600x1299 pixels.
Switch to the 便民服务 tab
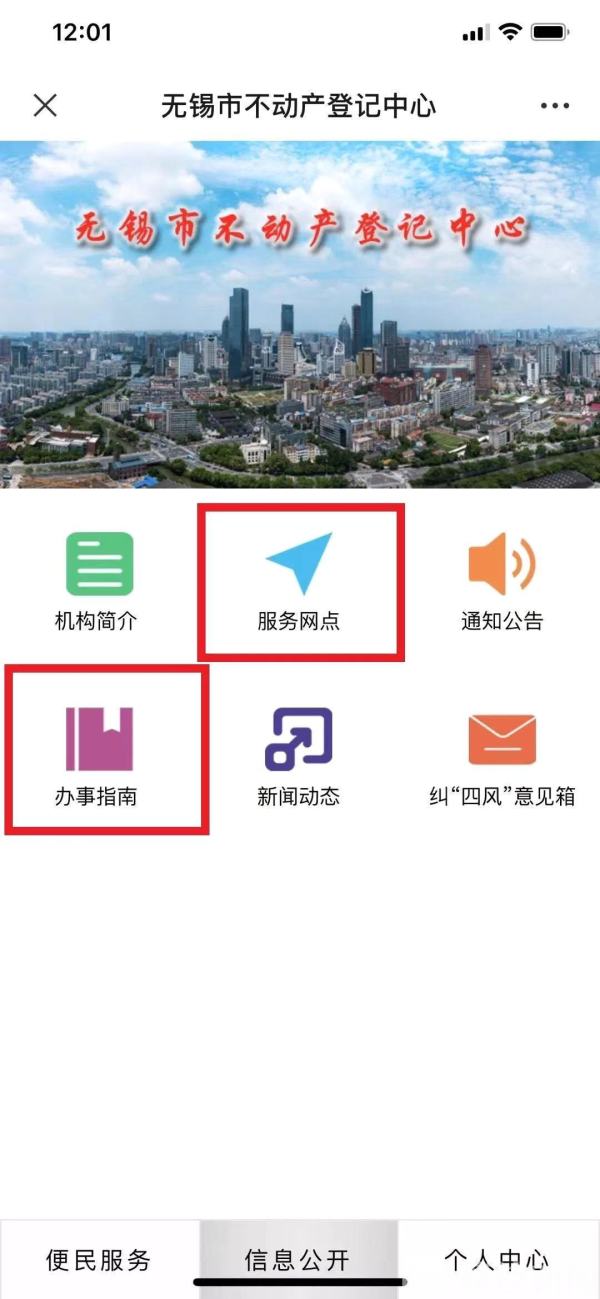(98, 1260)
